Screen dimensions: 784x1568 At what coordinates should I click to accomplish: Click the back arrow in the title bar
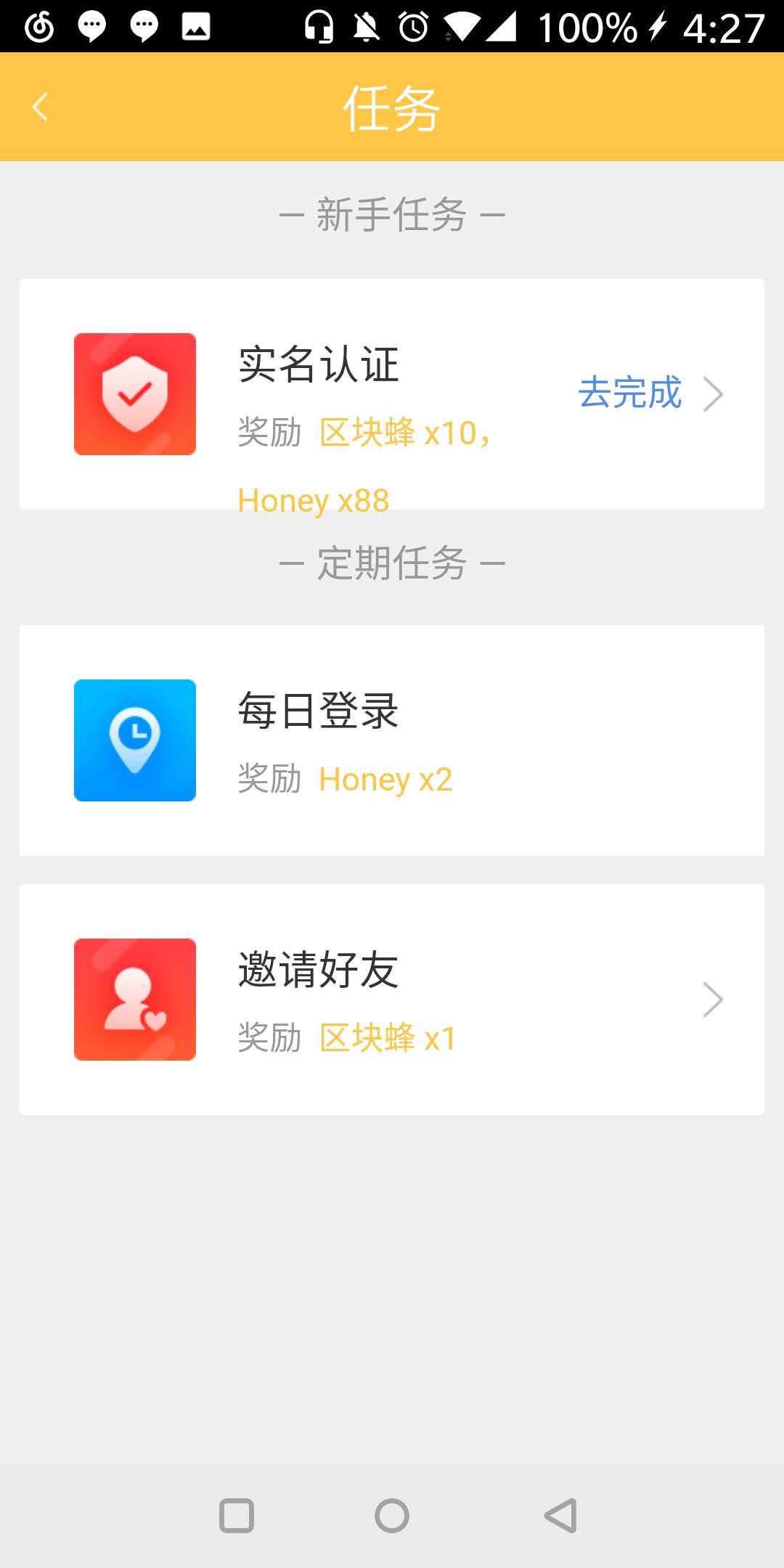tap(40, 106)
